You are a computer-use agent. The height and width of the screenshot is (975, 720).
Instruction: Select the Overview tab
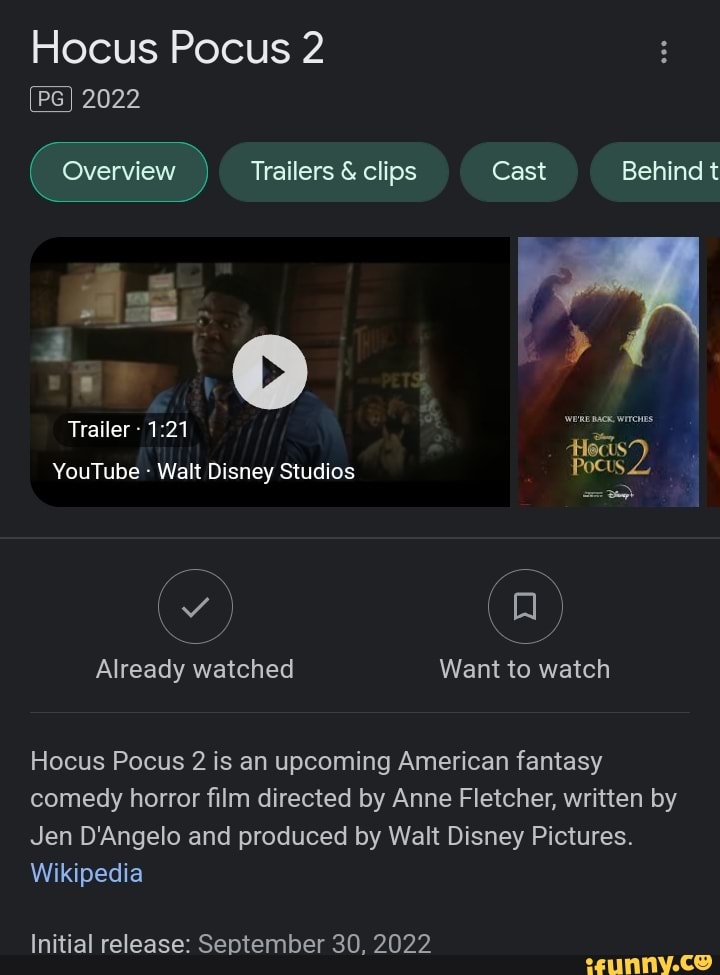[118, 171]
